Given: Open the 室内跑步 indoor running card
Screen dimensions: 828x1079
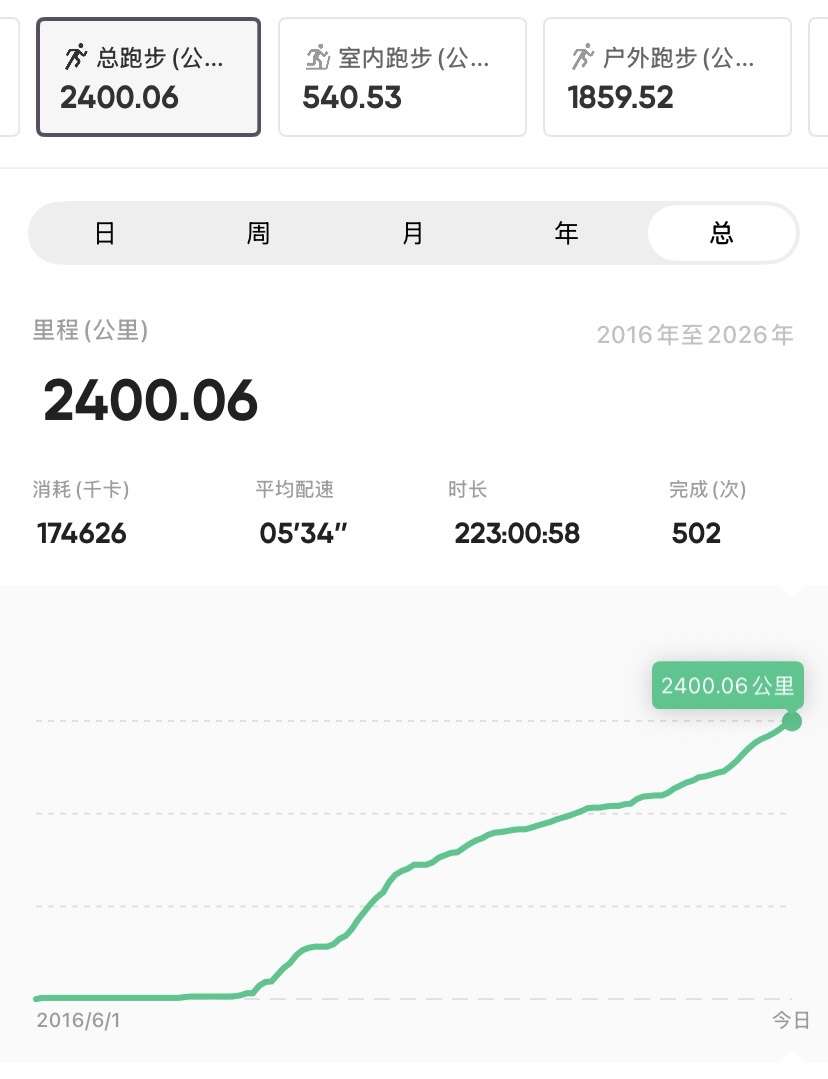Looking at the screenshot, I should coord(402,77).
